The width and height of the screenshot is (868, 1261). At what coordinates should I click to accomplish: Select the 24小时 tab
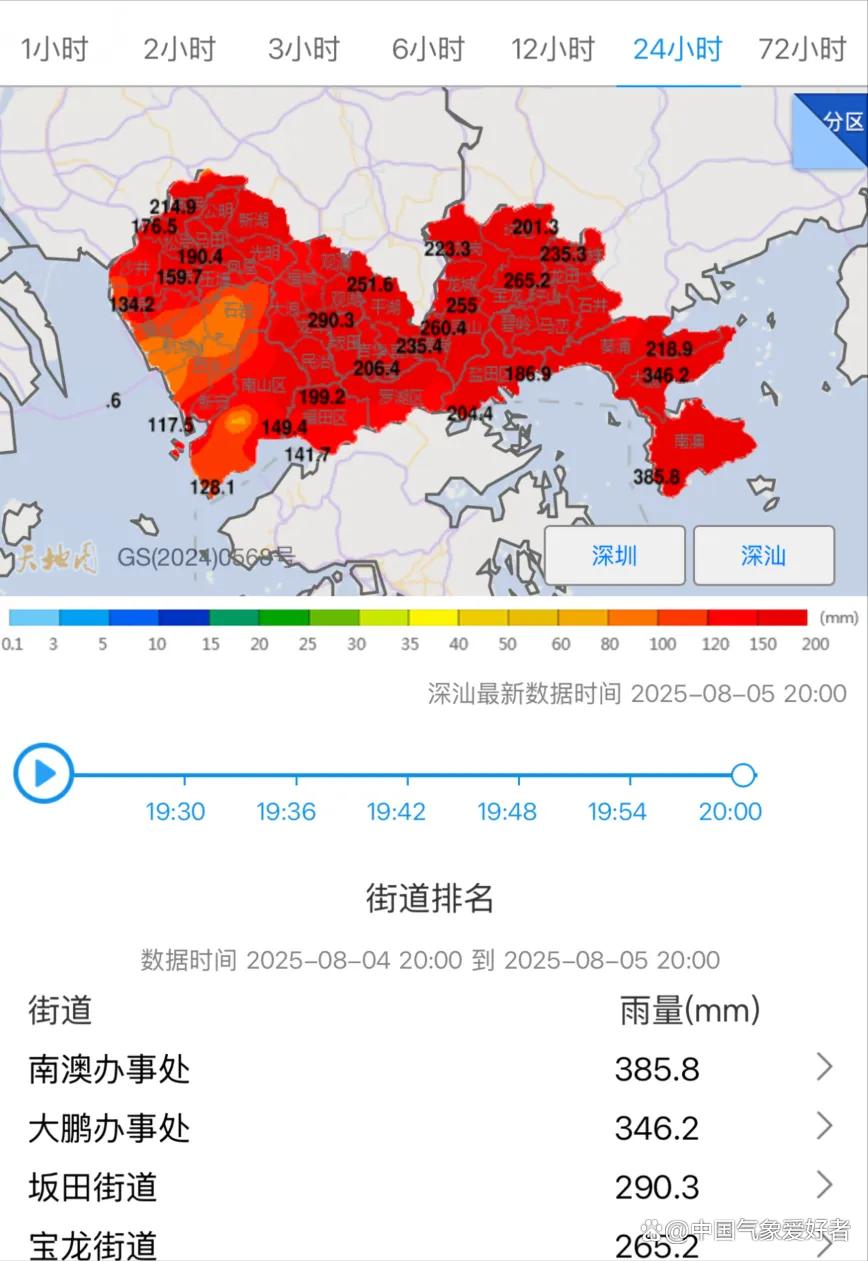point(677,49)
